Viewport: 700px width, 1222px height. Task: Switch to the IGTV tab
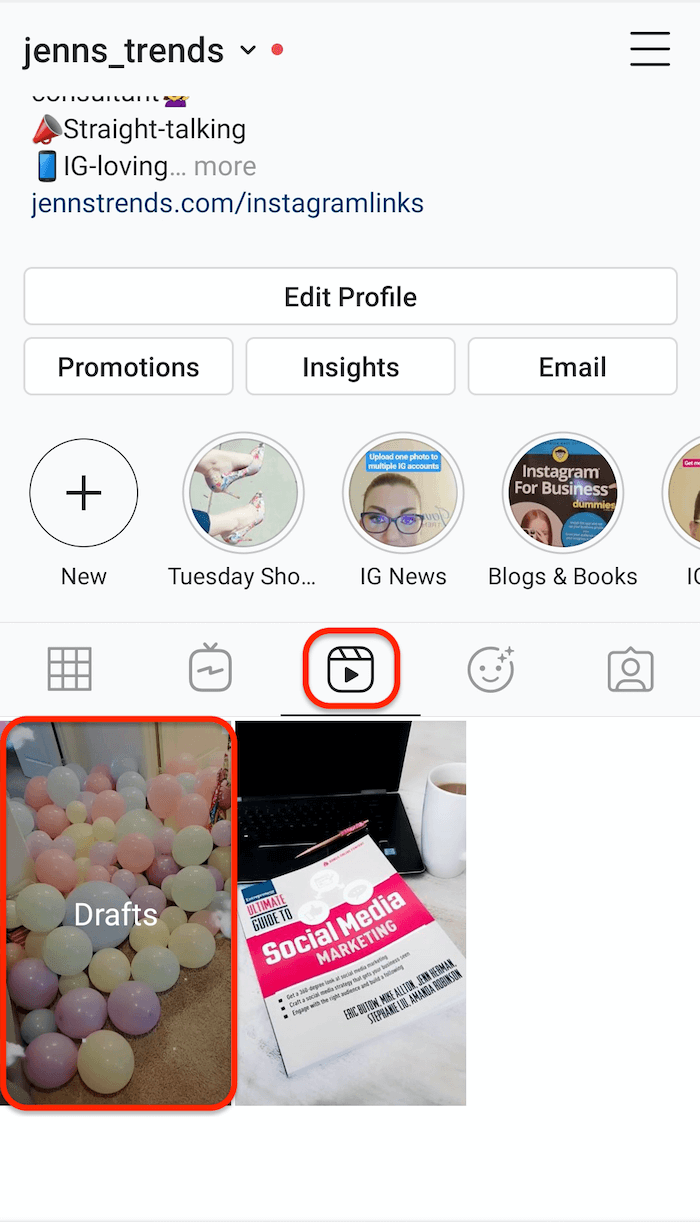210,670
